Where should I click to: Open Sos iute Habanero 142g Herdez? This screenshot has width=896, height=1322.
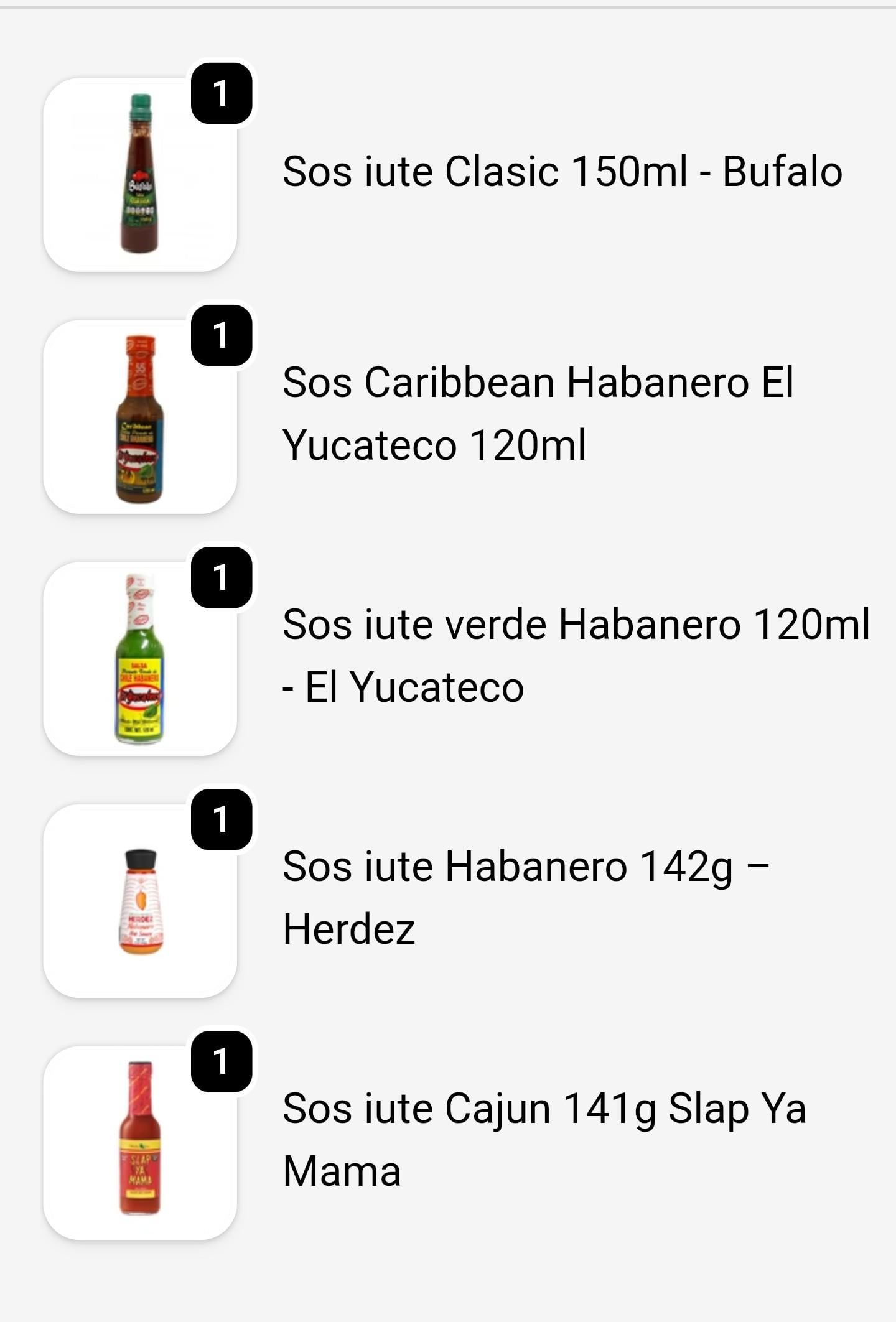coord(526,898)
